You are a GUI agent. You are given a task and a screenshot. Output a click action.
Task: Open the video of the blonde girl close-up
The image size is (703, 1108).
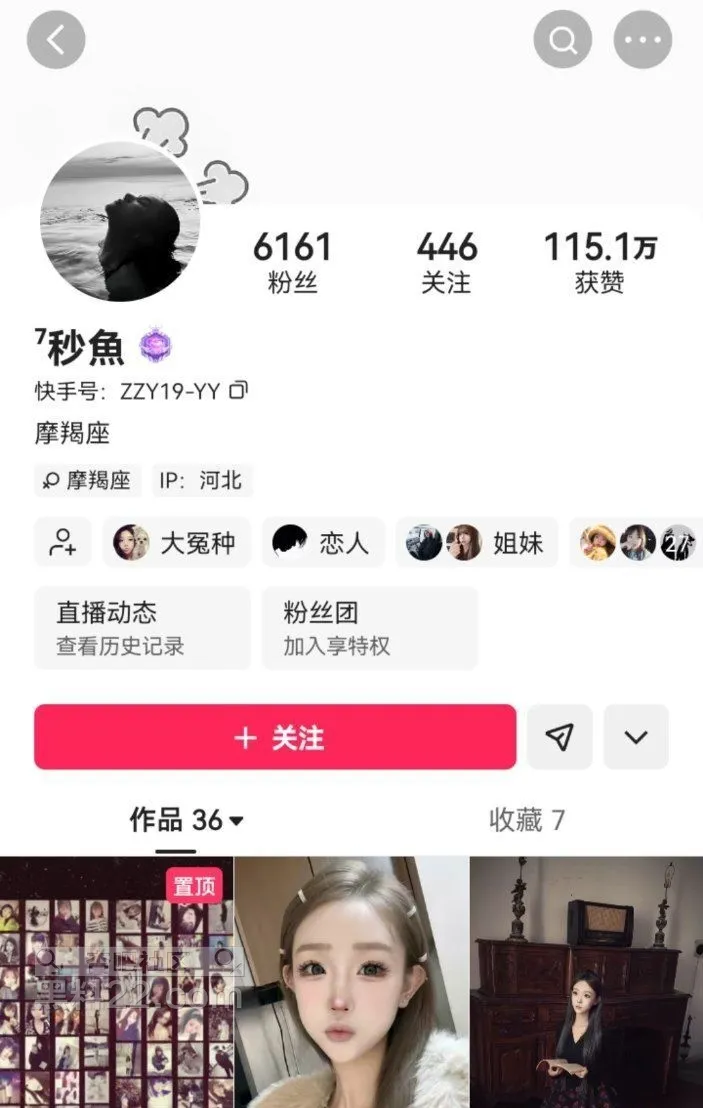point(352,982)
